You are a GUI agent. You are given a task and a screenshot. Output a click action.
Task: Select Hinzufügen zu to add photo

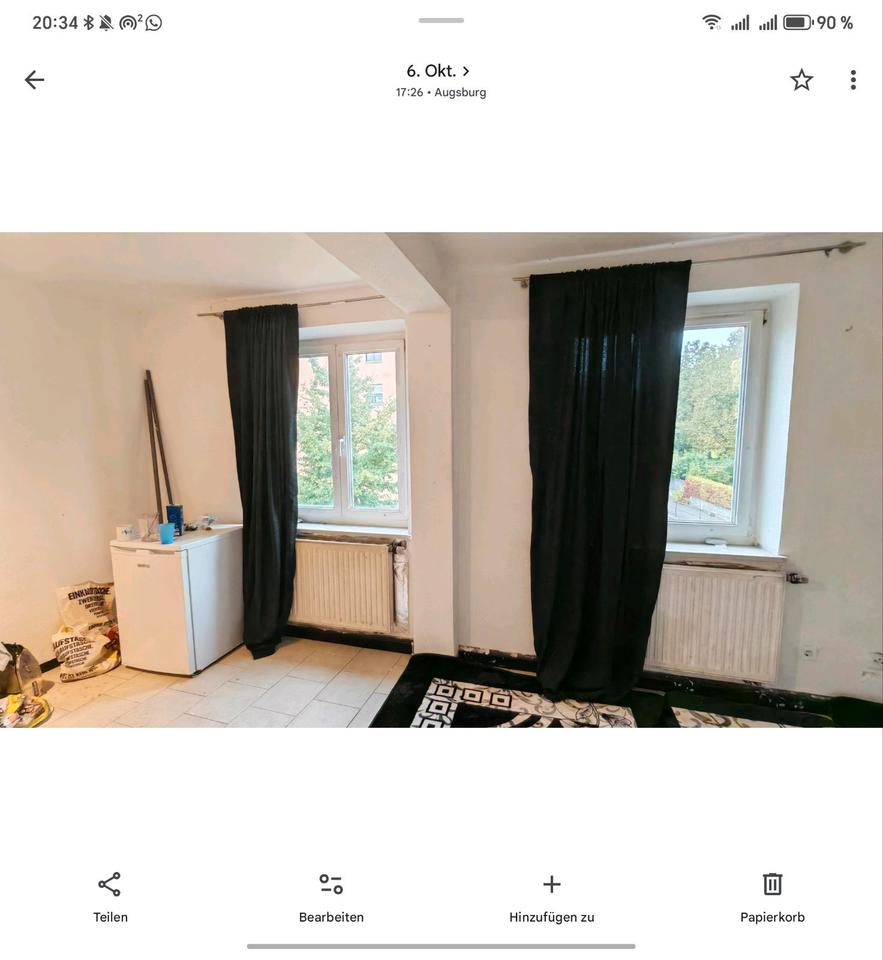(x=551, y=896)
